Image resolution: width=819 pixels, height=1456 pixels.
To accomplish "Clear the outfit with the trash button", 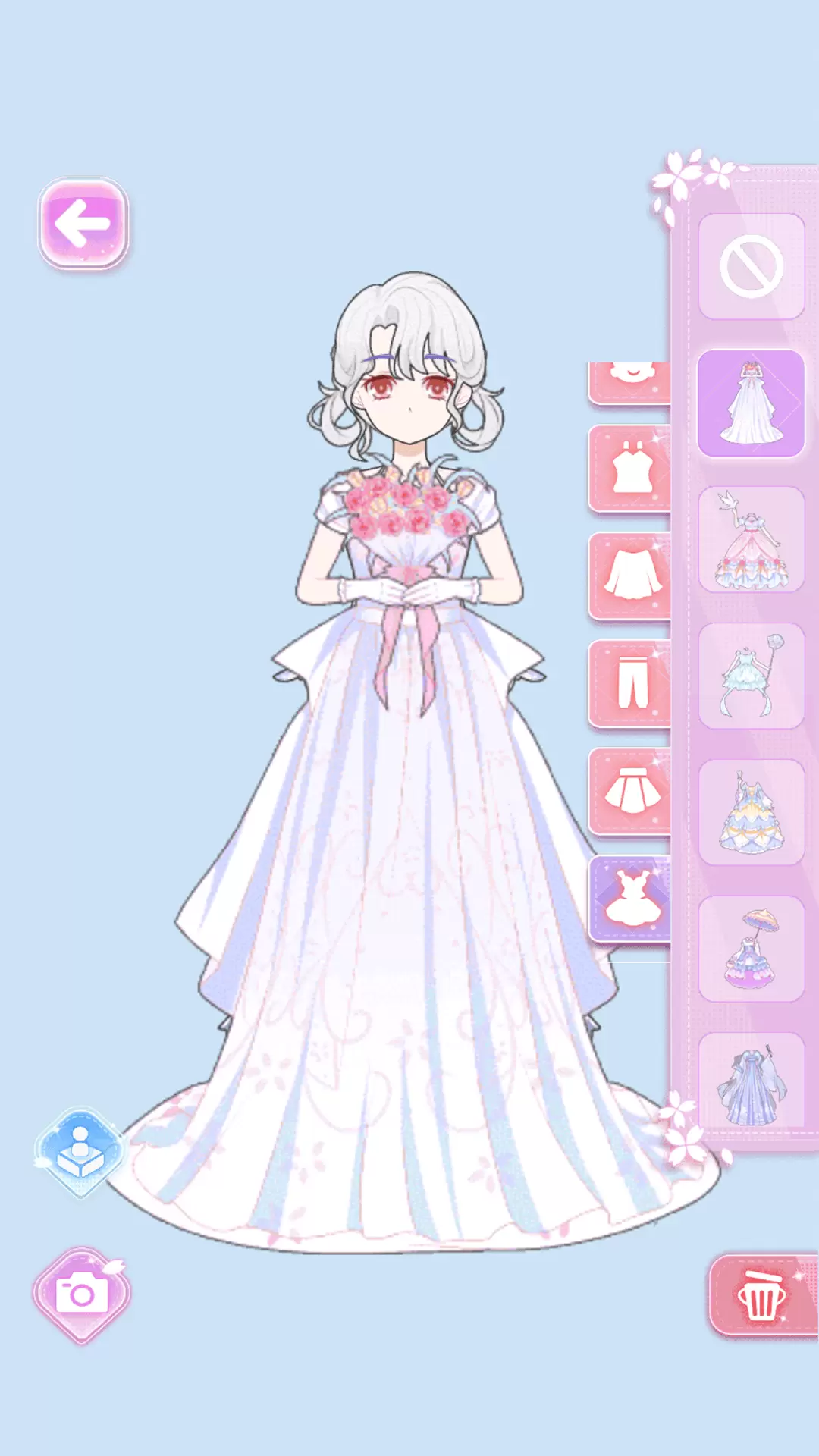I will click(x=763, y=1296).
